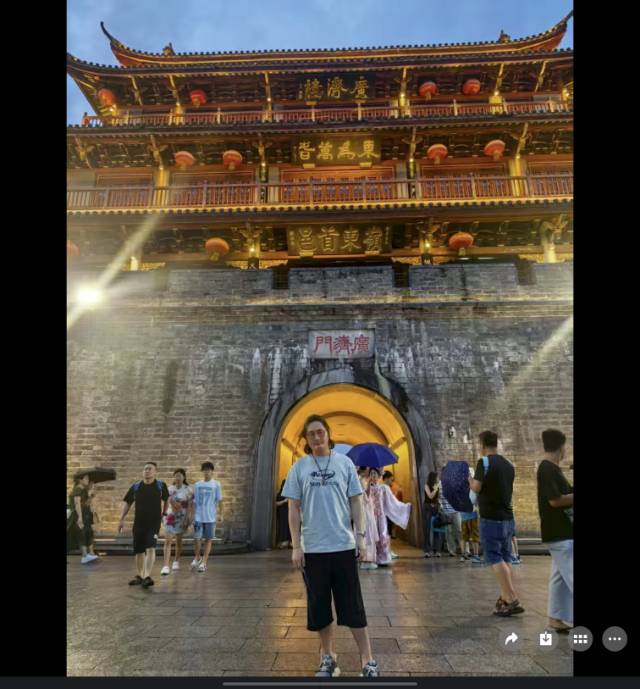This screenshot has height=689, width=640.
Task: Open the grid view of all images
Action: pos(580,638)
